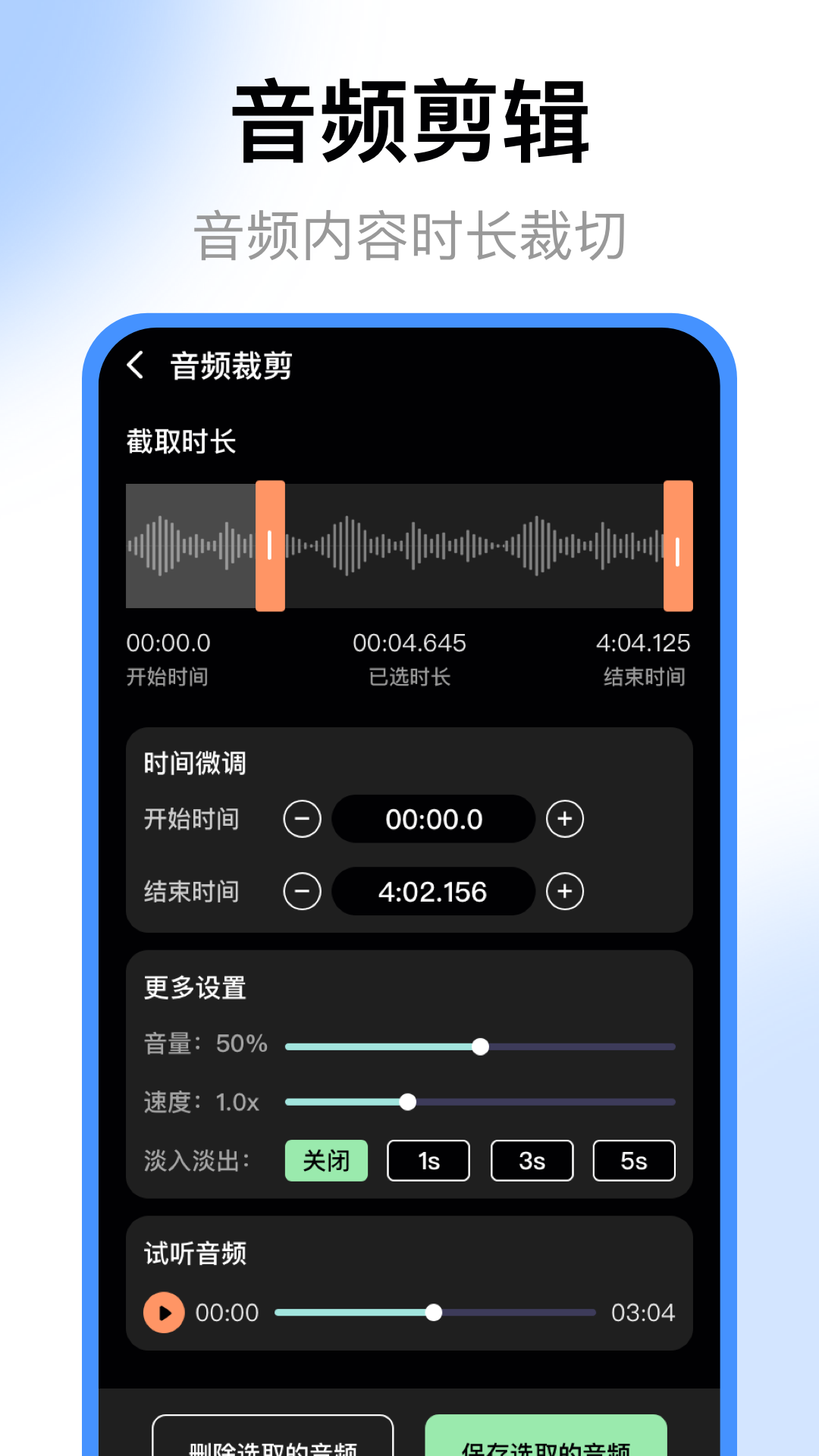Tap the minus icon beside 结束时间
819x1456 pixels.
[301, 892]
